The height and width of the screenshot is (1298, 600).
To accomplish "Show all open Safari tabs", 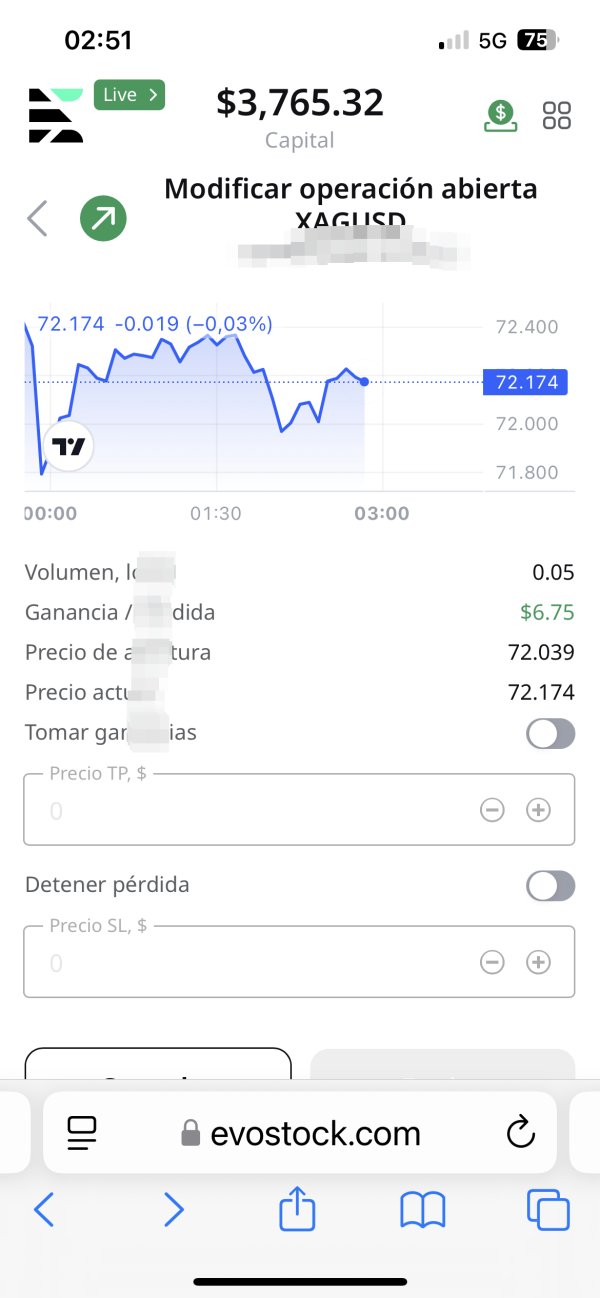I will (x=547, y=1211).
